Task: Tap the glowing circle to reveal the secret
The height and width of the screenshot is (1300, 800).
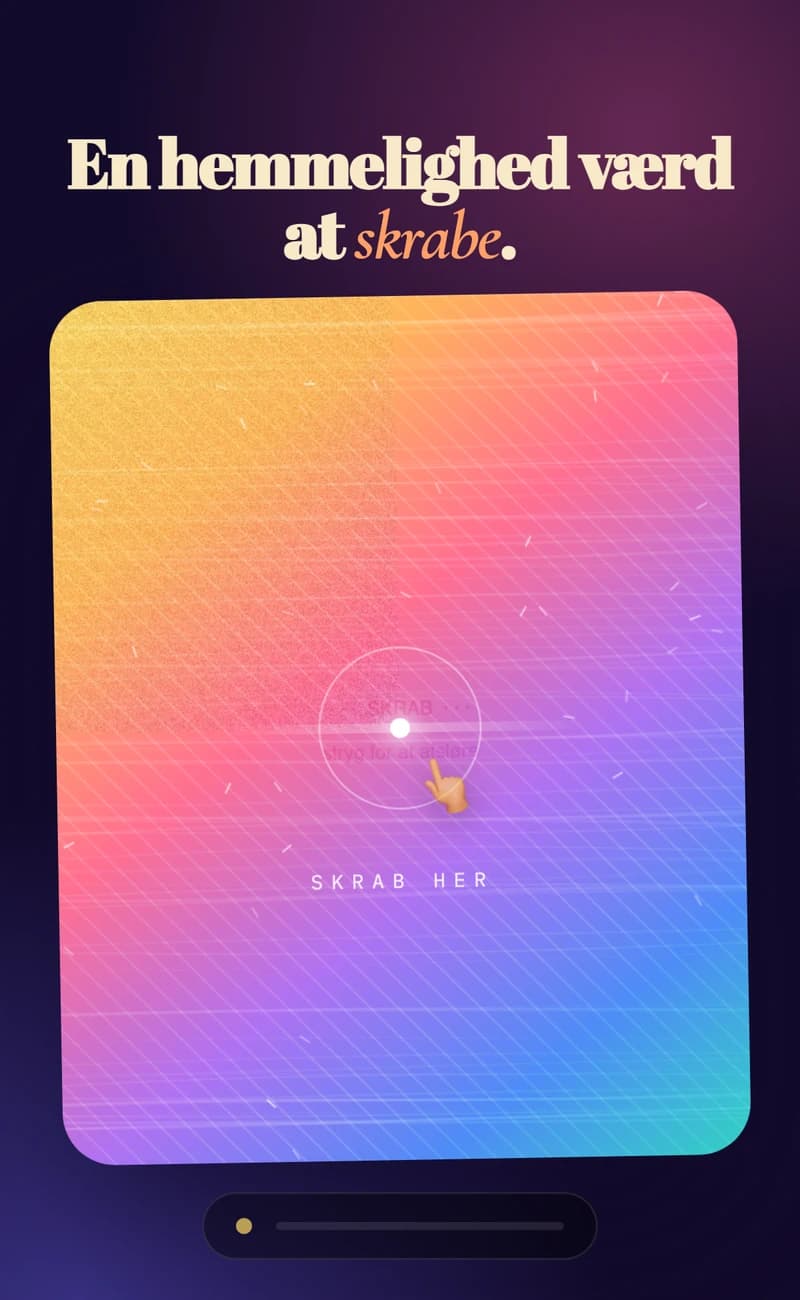Action: [x=400, y=727]
